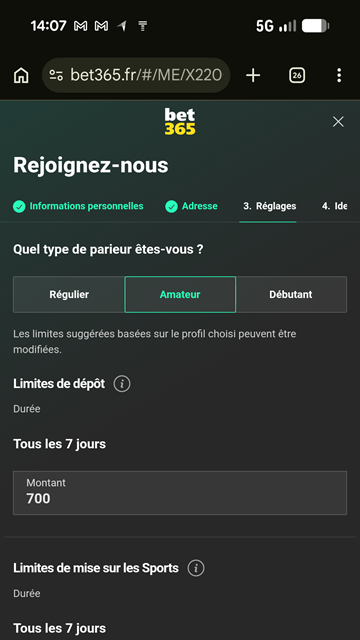Pick the Débutant bettor type
Screen dimensions: 360x640
[x=291, y=294]
